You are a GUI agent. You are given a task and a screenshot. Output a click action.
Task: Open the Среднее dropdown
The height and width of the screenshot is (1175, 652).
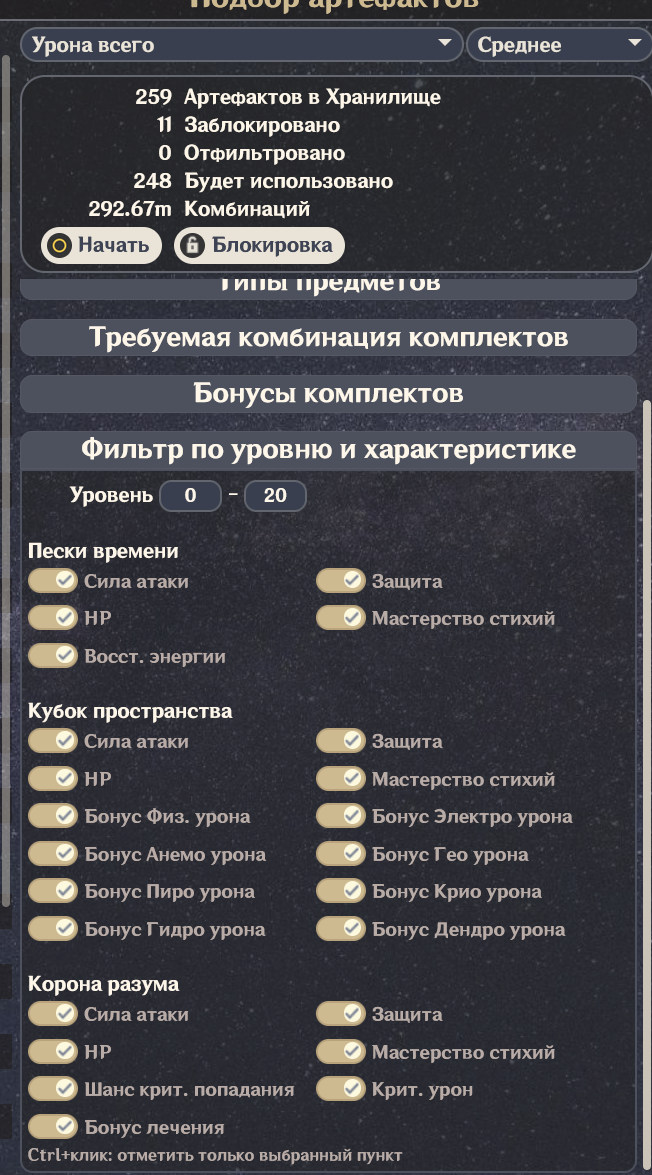558,45
